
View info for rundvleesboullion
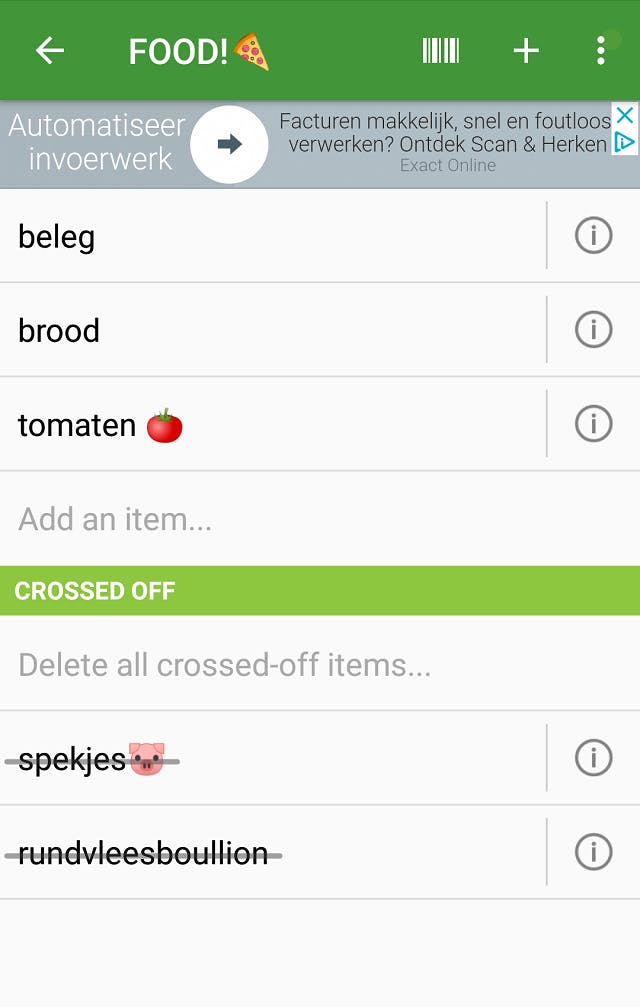[593, 852]
